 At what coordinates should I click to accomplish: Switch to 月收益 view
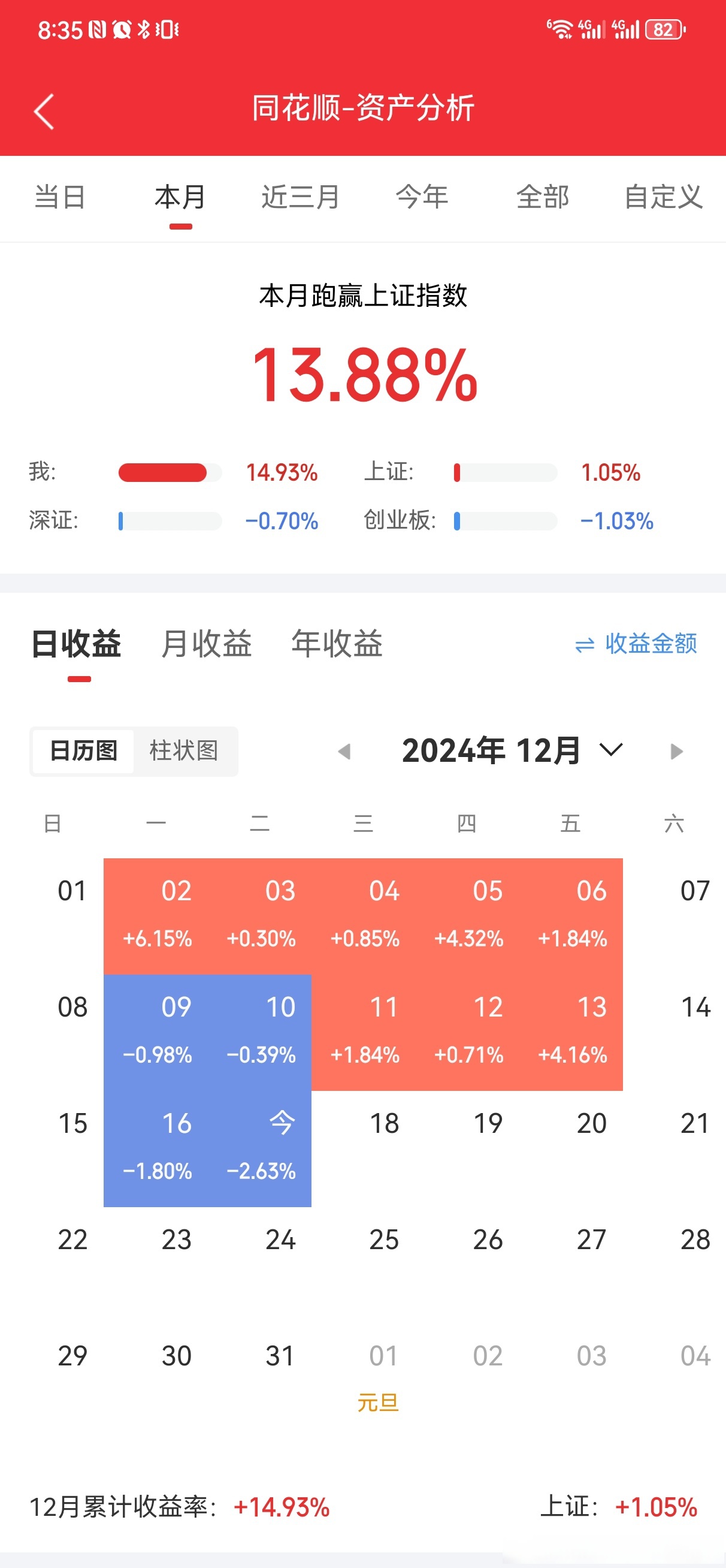[207, 644]
